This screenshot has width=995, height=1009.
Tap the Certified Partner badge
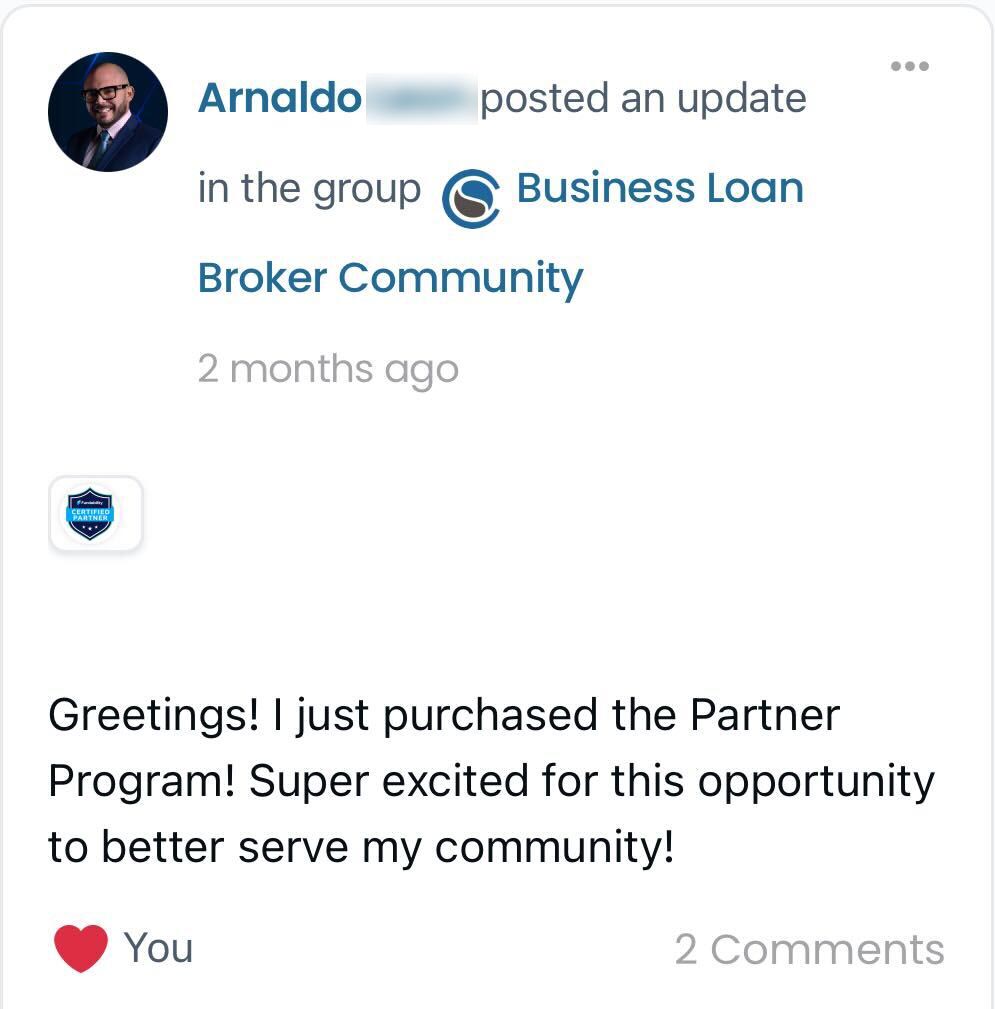pos(95,513)
